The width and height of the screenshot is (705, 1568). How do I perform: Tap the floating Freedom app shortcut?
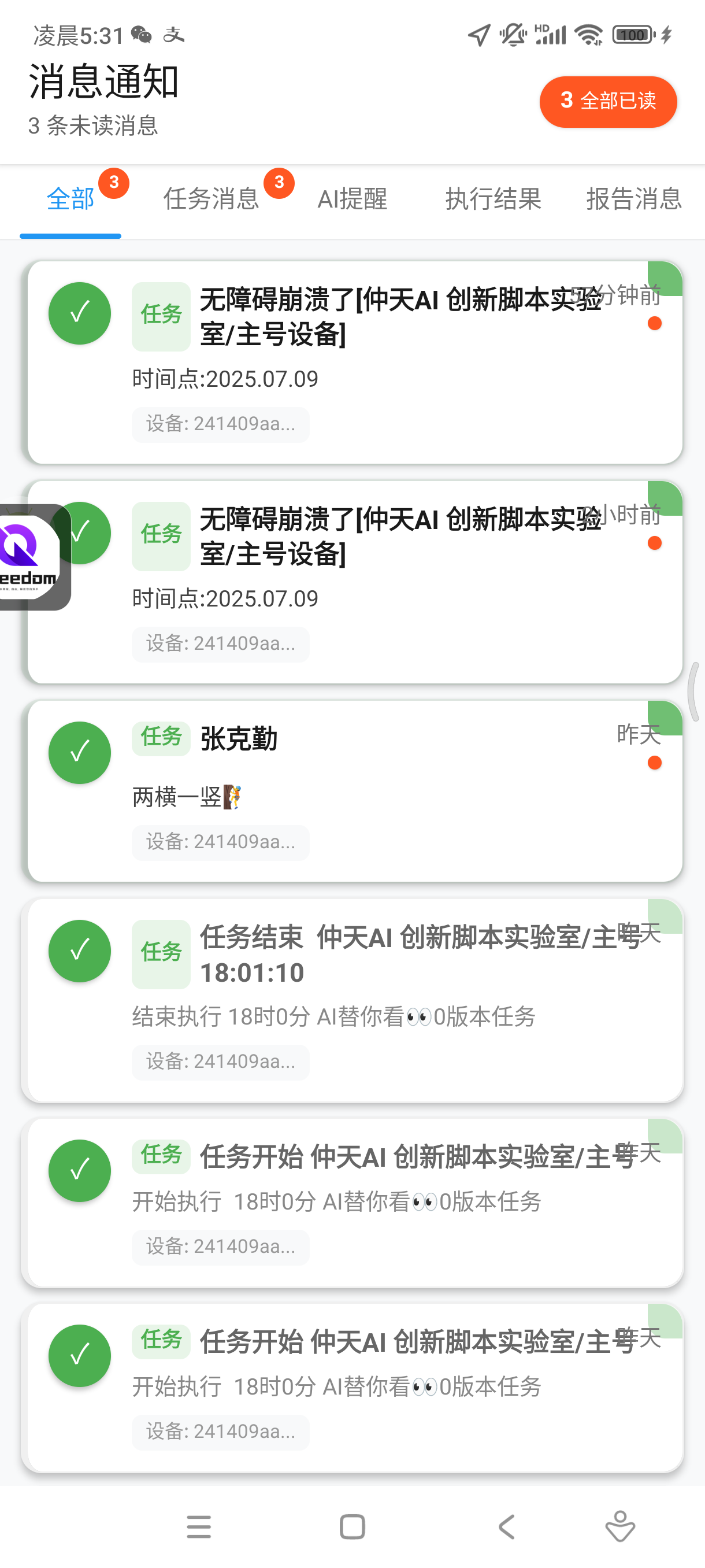click(34, 557)
